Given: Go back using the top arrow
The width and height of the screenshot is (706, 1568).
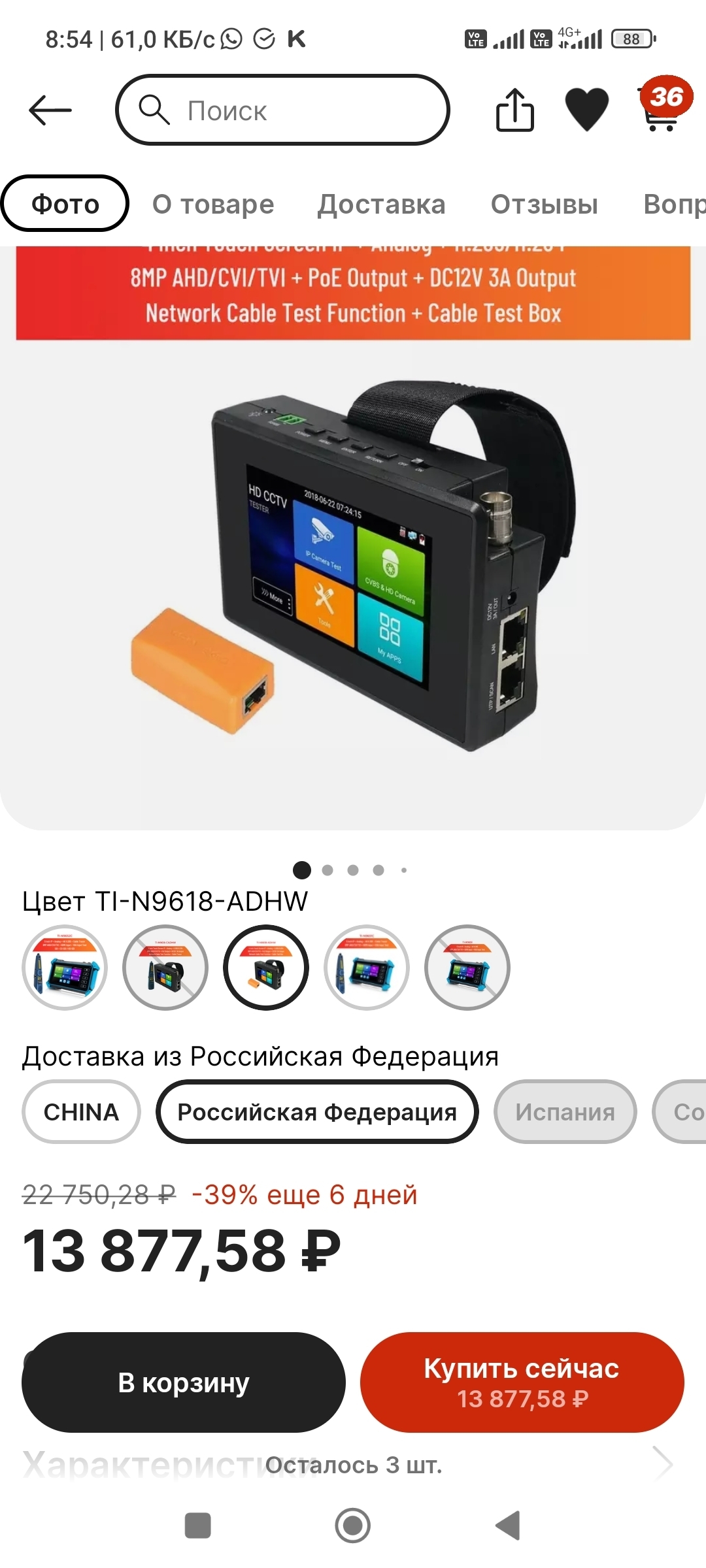Looking at the screenshot, I should 50,110.
